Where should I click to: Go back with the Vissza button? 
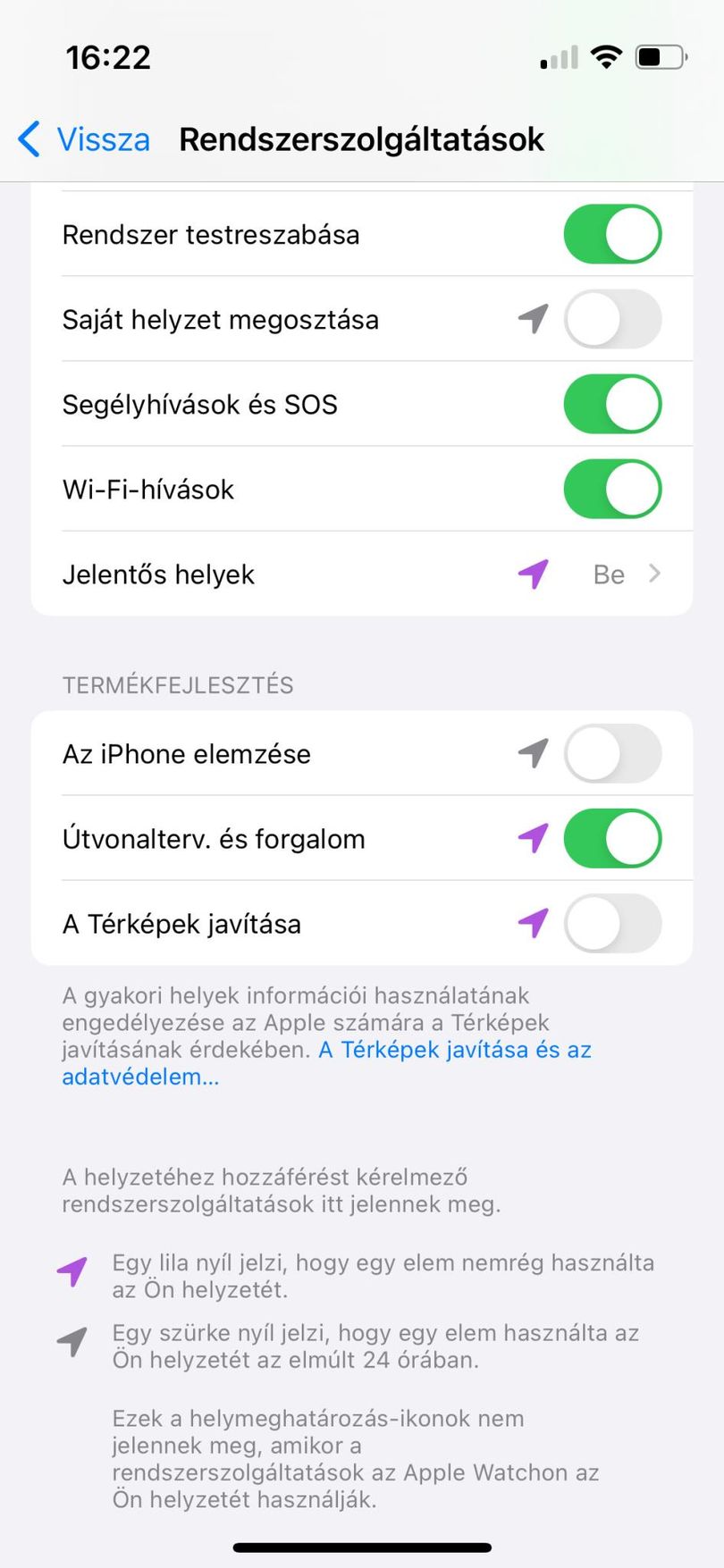click(83, 139)
